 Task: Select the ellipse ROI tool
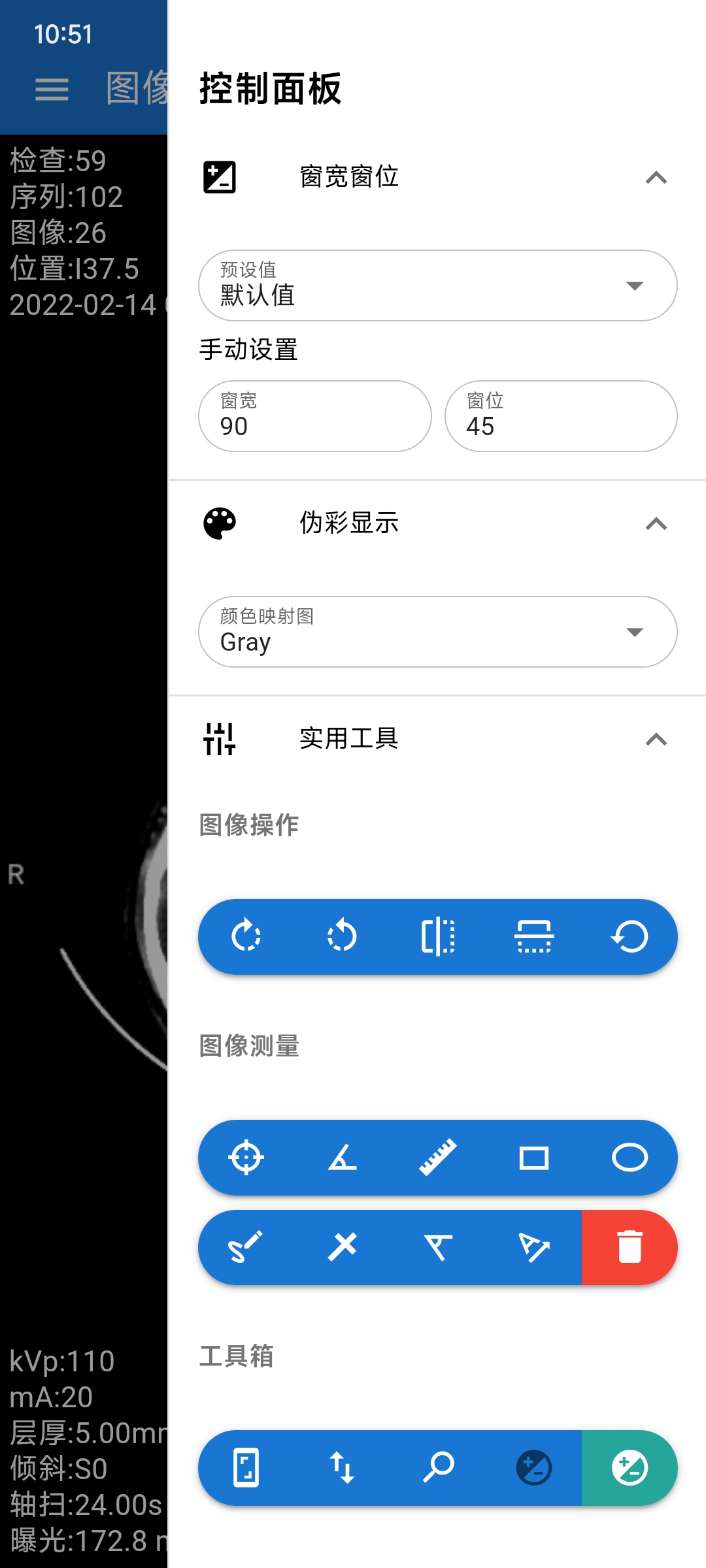pyautogui.click(x=630, y=1158)
